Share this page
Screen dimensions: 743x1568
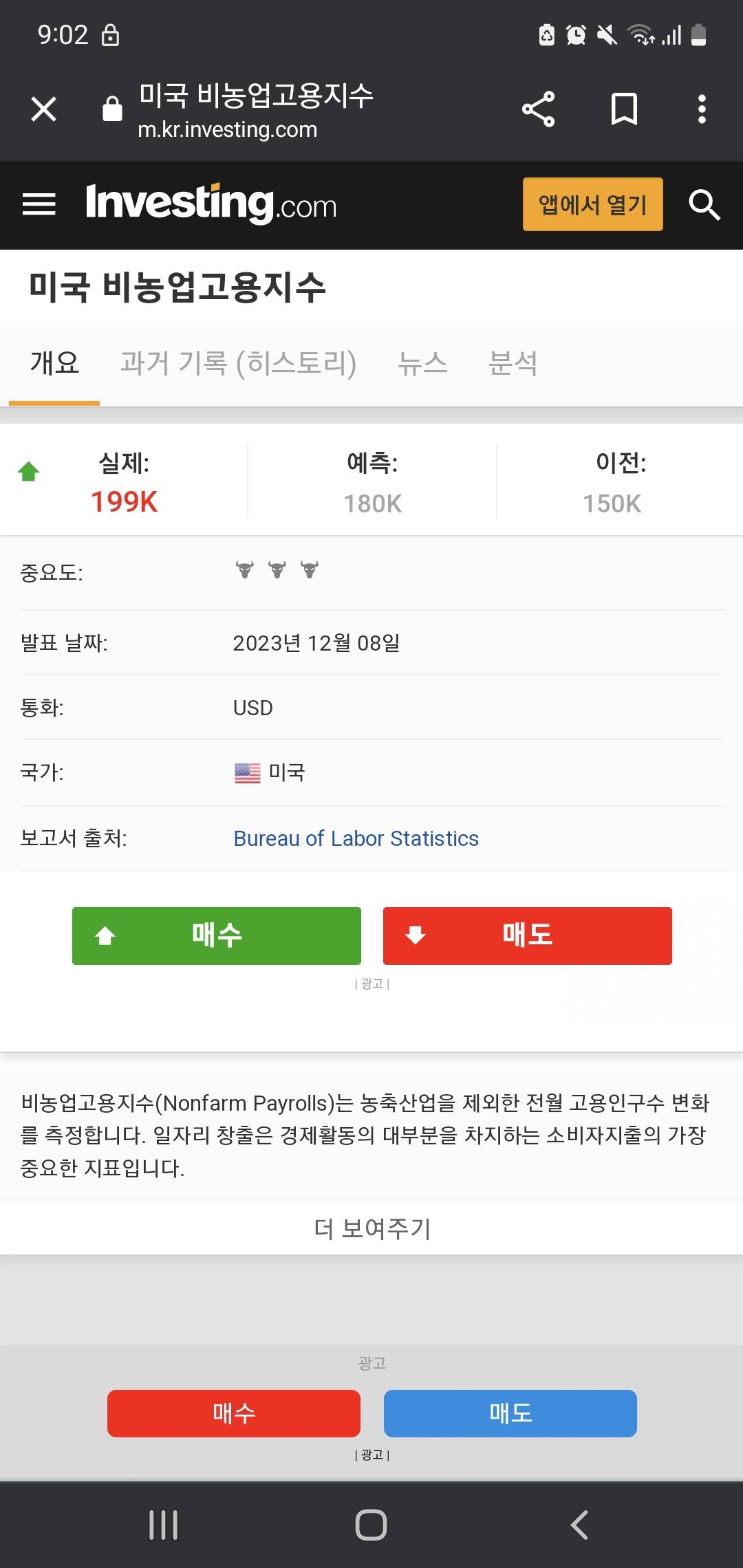tap(538, 109)
